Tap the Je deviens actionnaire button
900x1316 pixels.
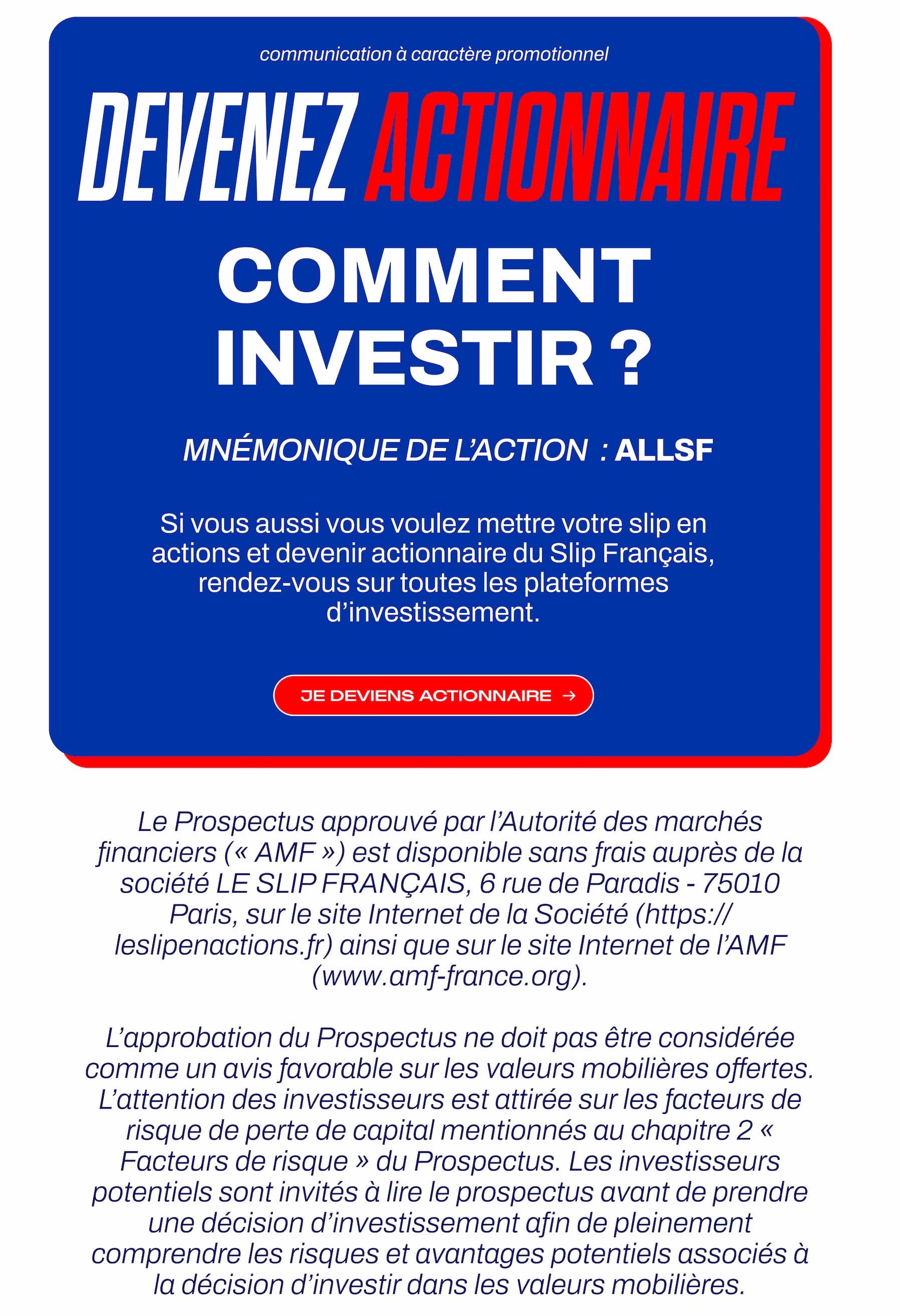433,696
